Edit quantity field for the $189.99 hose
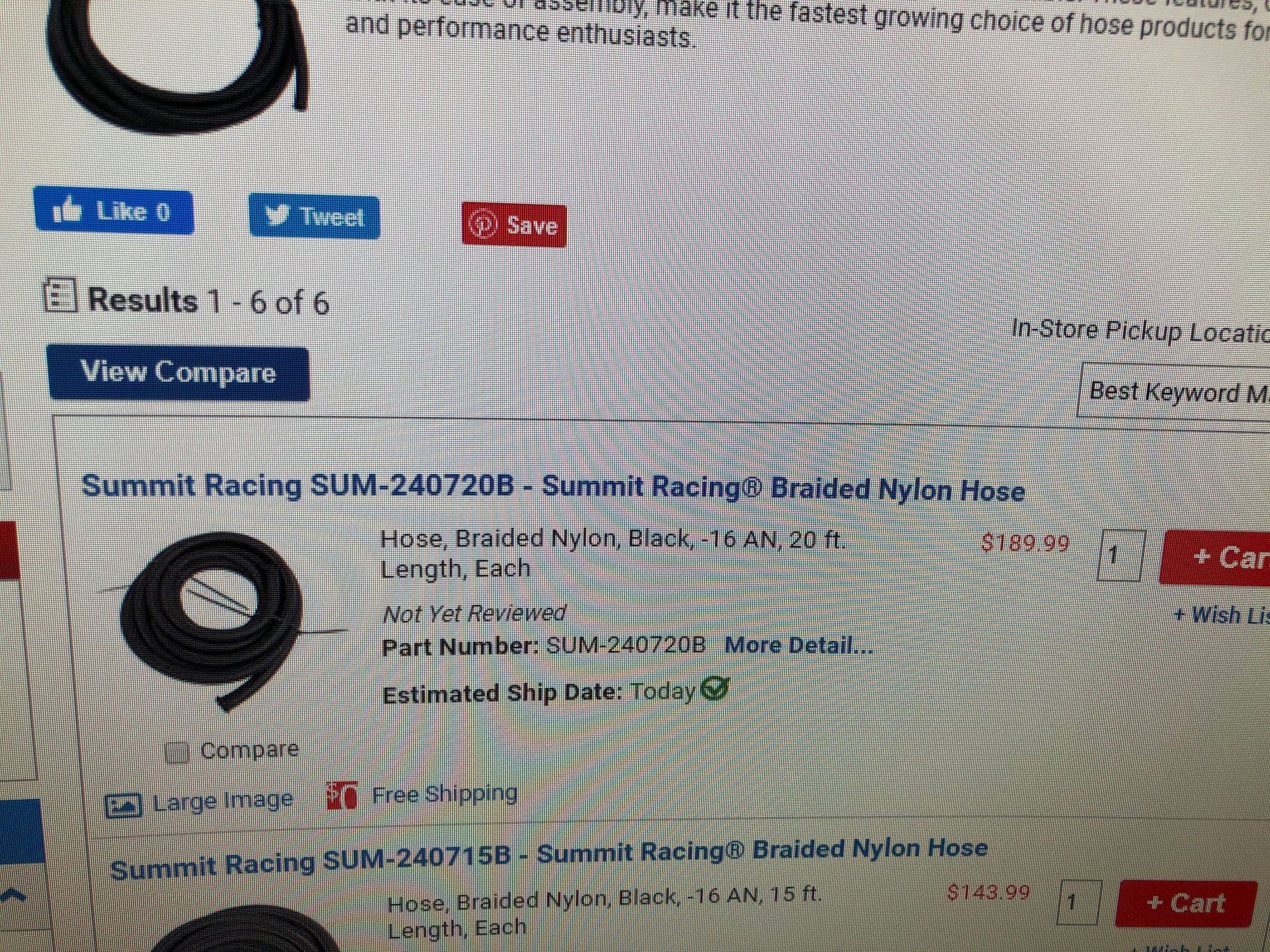This screenshot has height=952, width=1270. click(1121, 556)
